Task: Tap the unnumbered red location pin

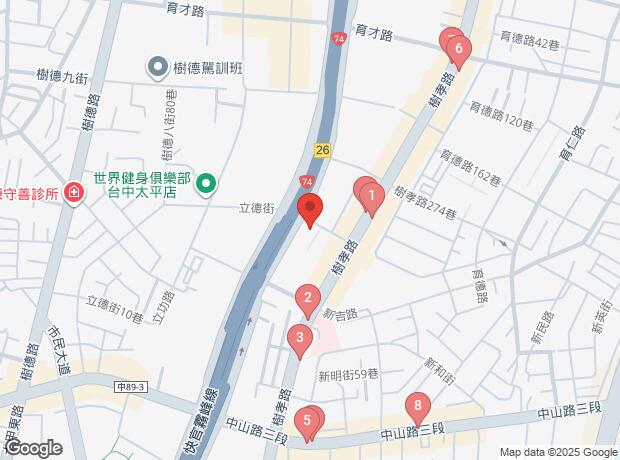Action: pos(310,210)
